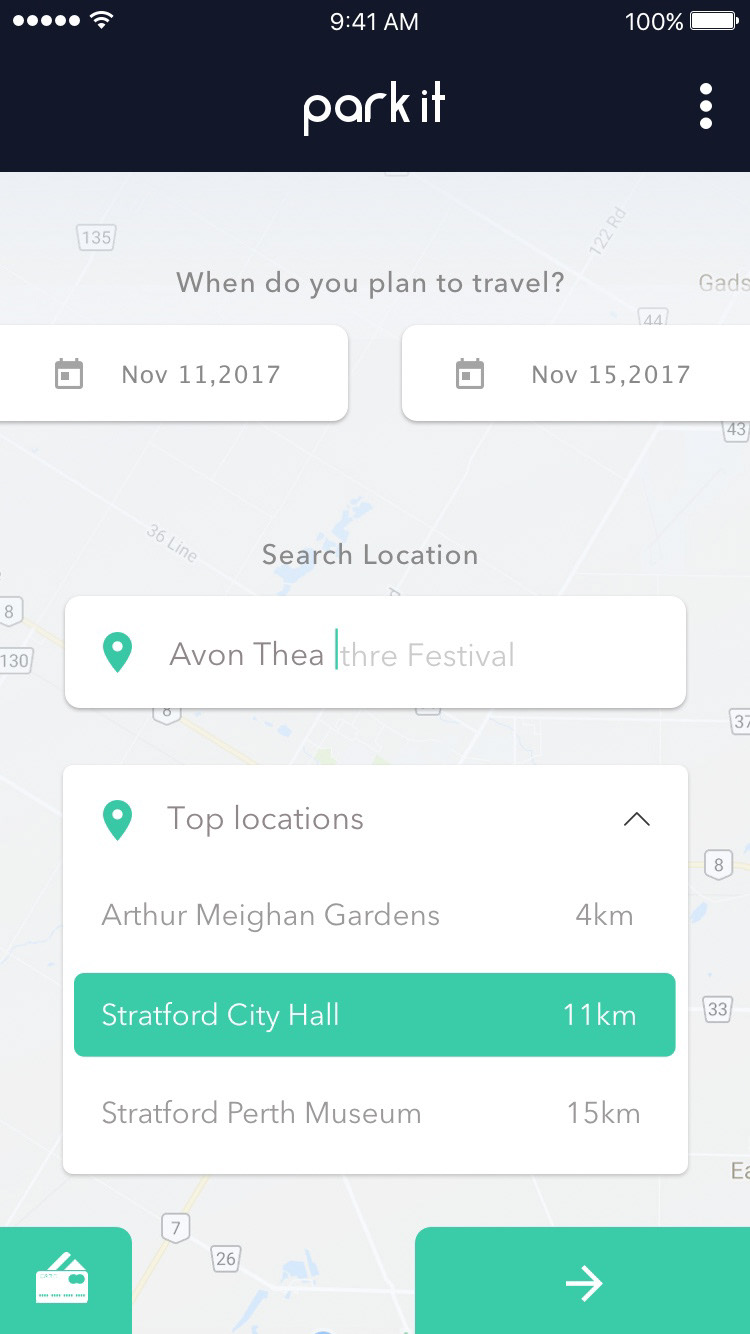
Task: Change the Nov 11, 2017 start date
Action: click(x=174, y=374)
